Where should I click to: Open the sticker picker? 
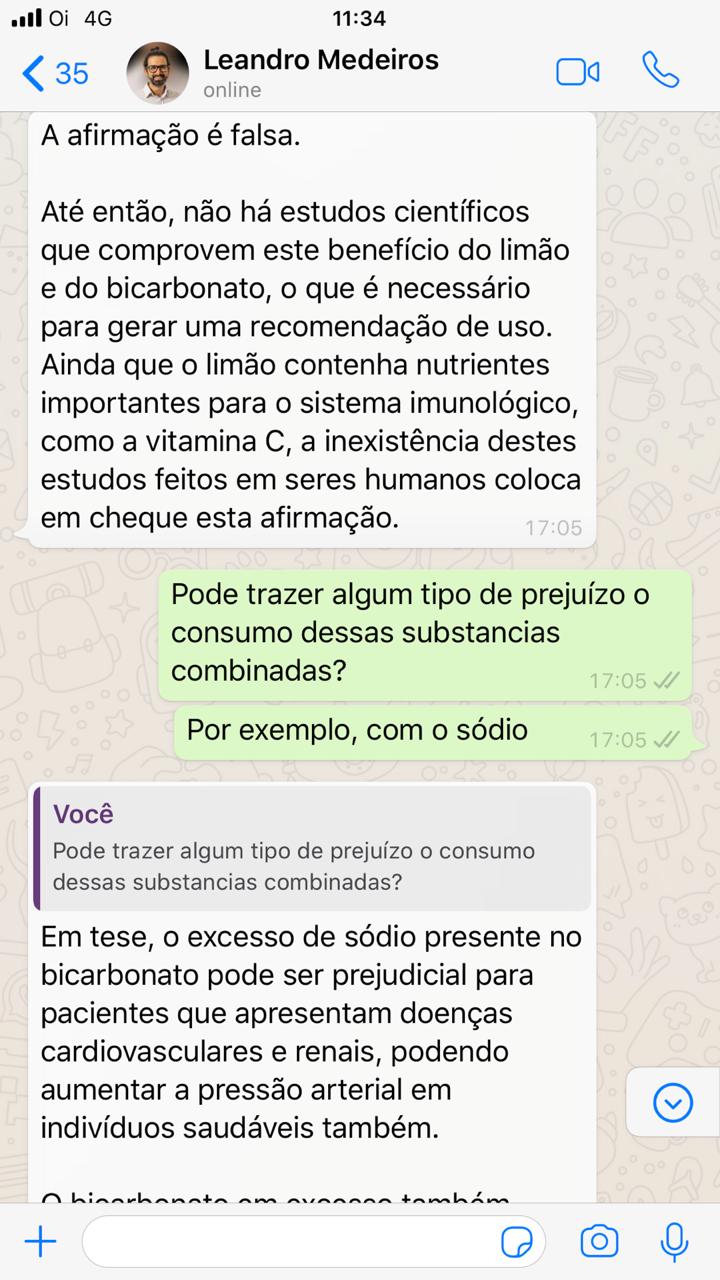(x=517, y=1243)
